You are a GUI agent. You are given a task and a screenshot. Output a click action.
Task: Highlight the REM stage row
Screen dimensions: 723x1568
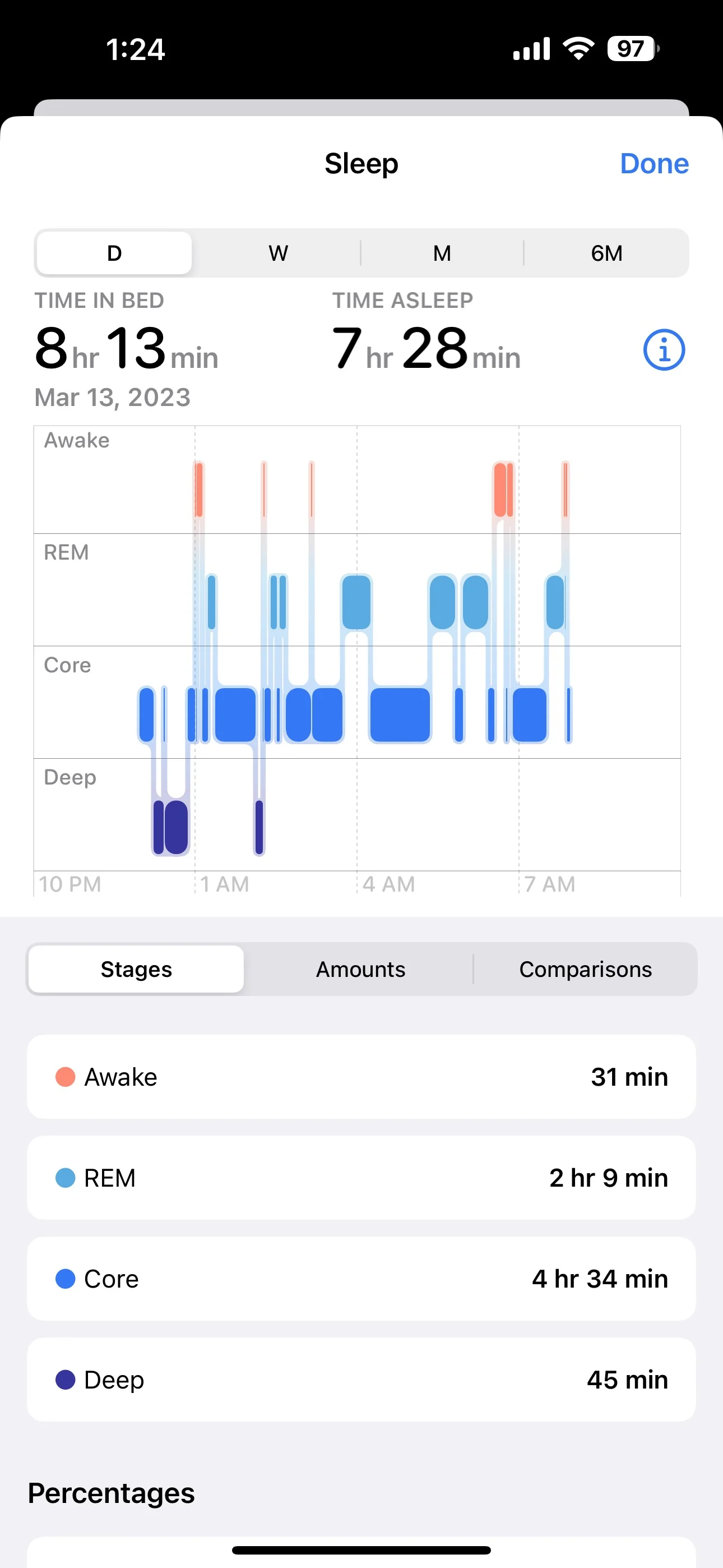point(361,1178)
